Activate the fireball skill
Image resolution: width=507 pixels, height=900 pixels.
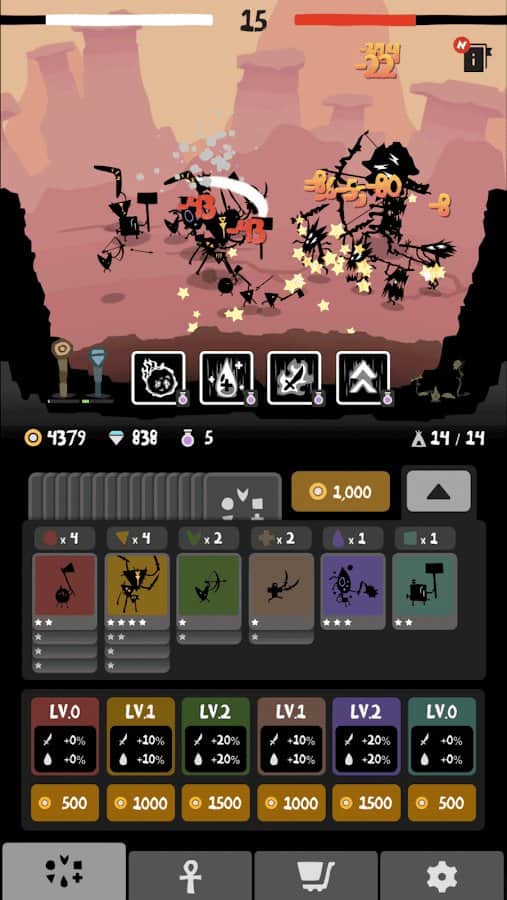click(x=158, y=378)
